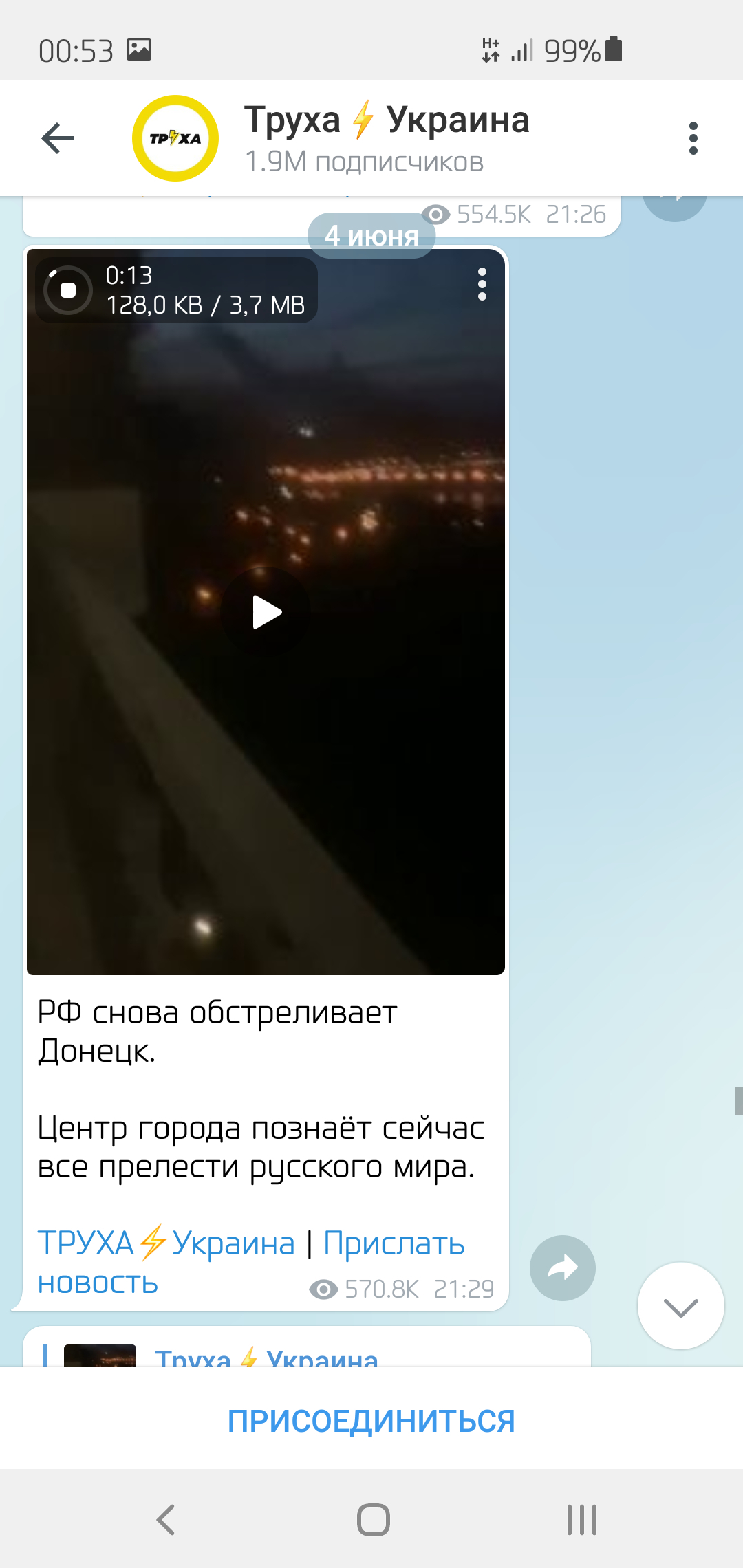Tap the system home button
Screen dimensions: 743x1568
click(374, 1520)
